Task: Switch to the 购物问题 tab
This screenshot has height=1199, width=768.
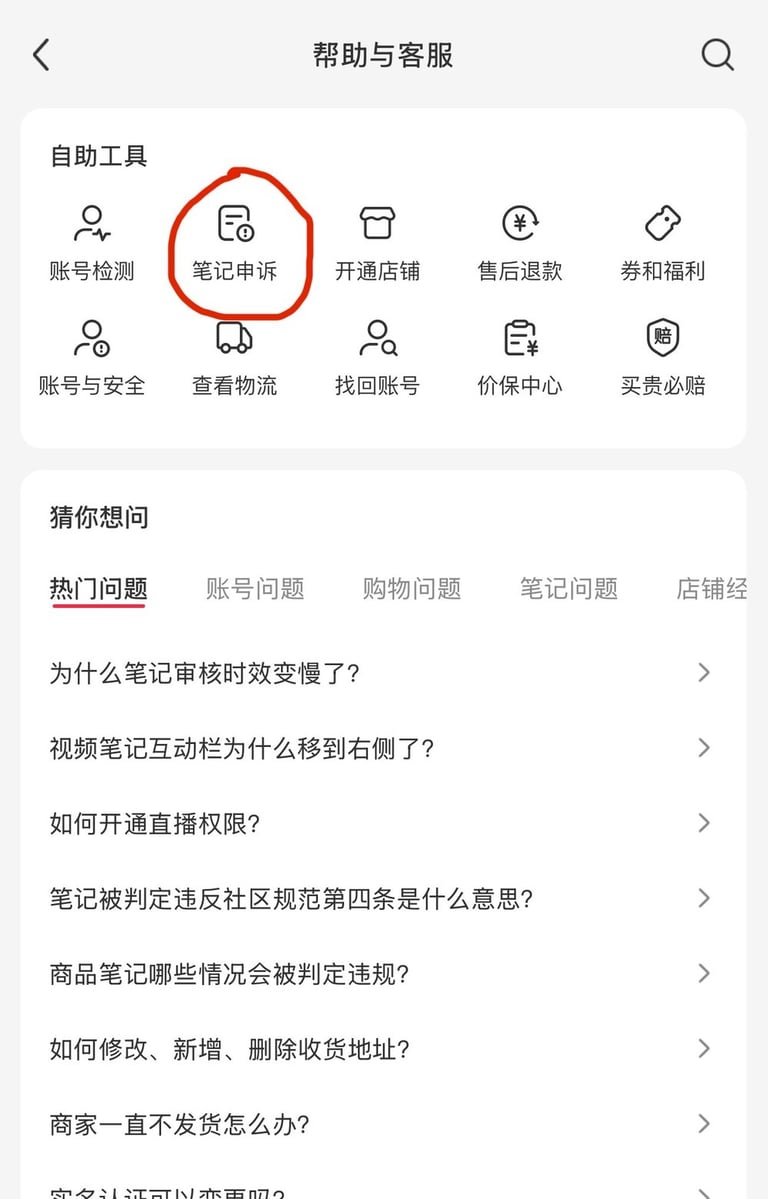Action: [x=412, y=589]
